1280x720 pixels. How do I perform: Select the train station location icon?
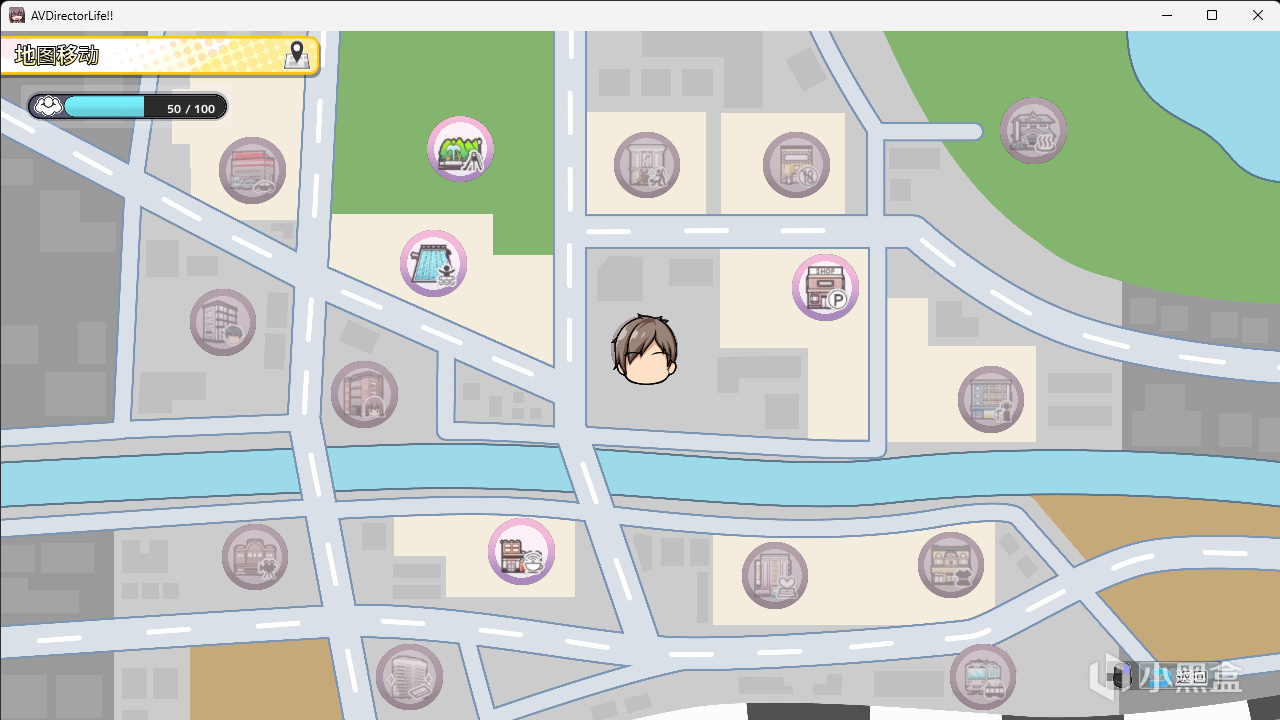pyautogui.click(x=982, y=677)
